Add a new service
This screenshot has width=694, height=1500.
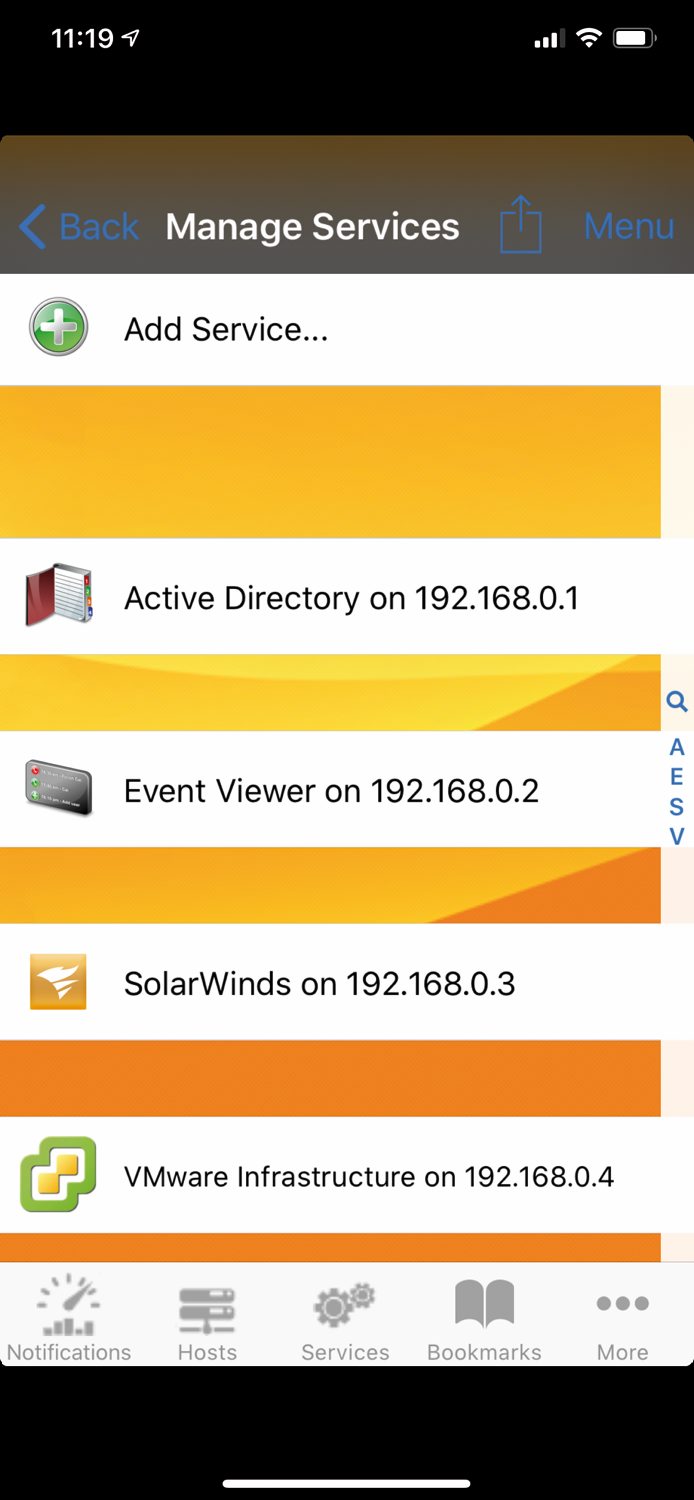(x=226, y=329)
